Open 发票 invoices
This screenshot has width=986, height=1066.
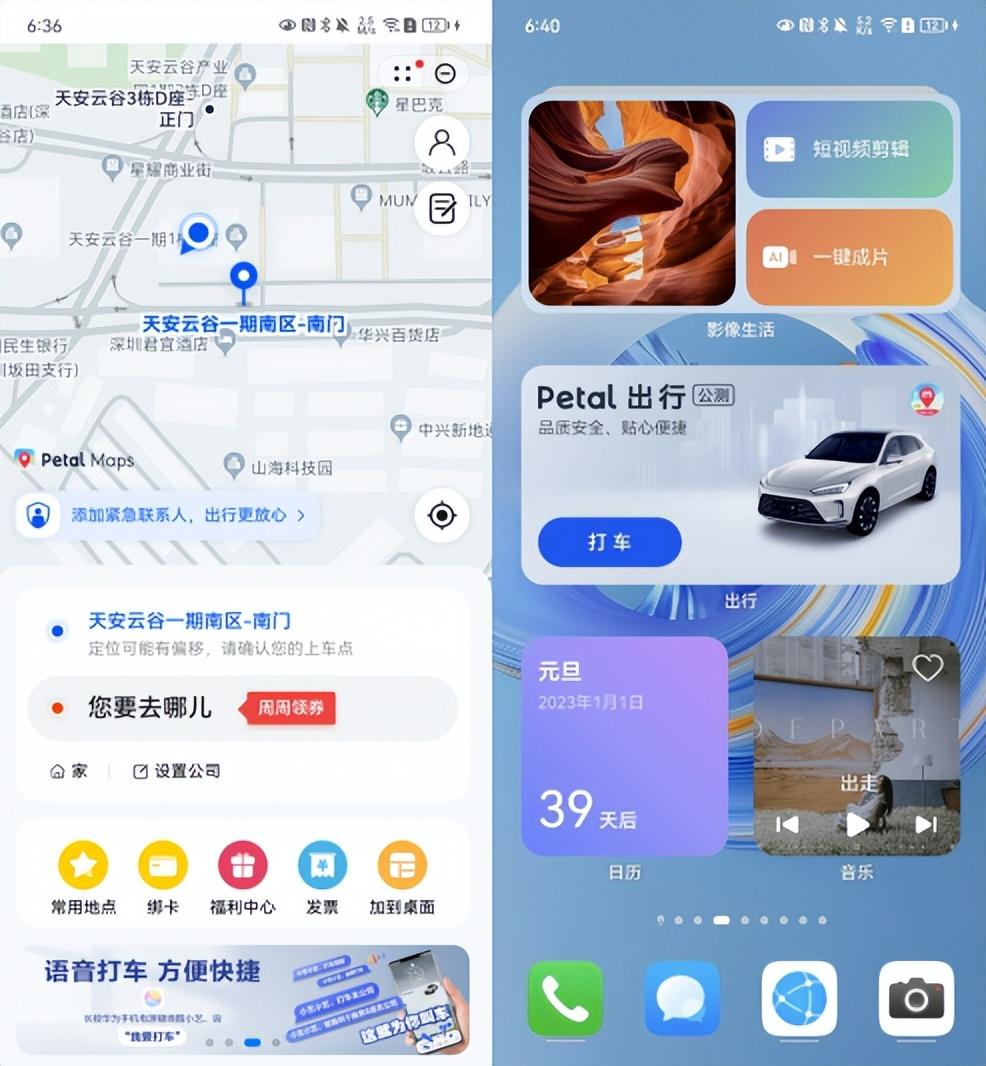tap(322, 878)
